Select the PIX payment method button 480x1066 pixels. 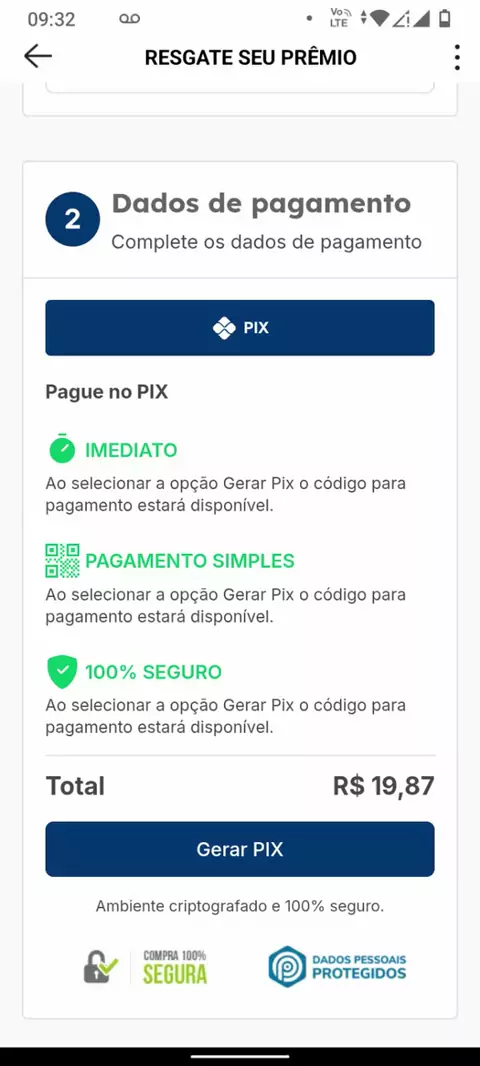tap(240, 328)
